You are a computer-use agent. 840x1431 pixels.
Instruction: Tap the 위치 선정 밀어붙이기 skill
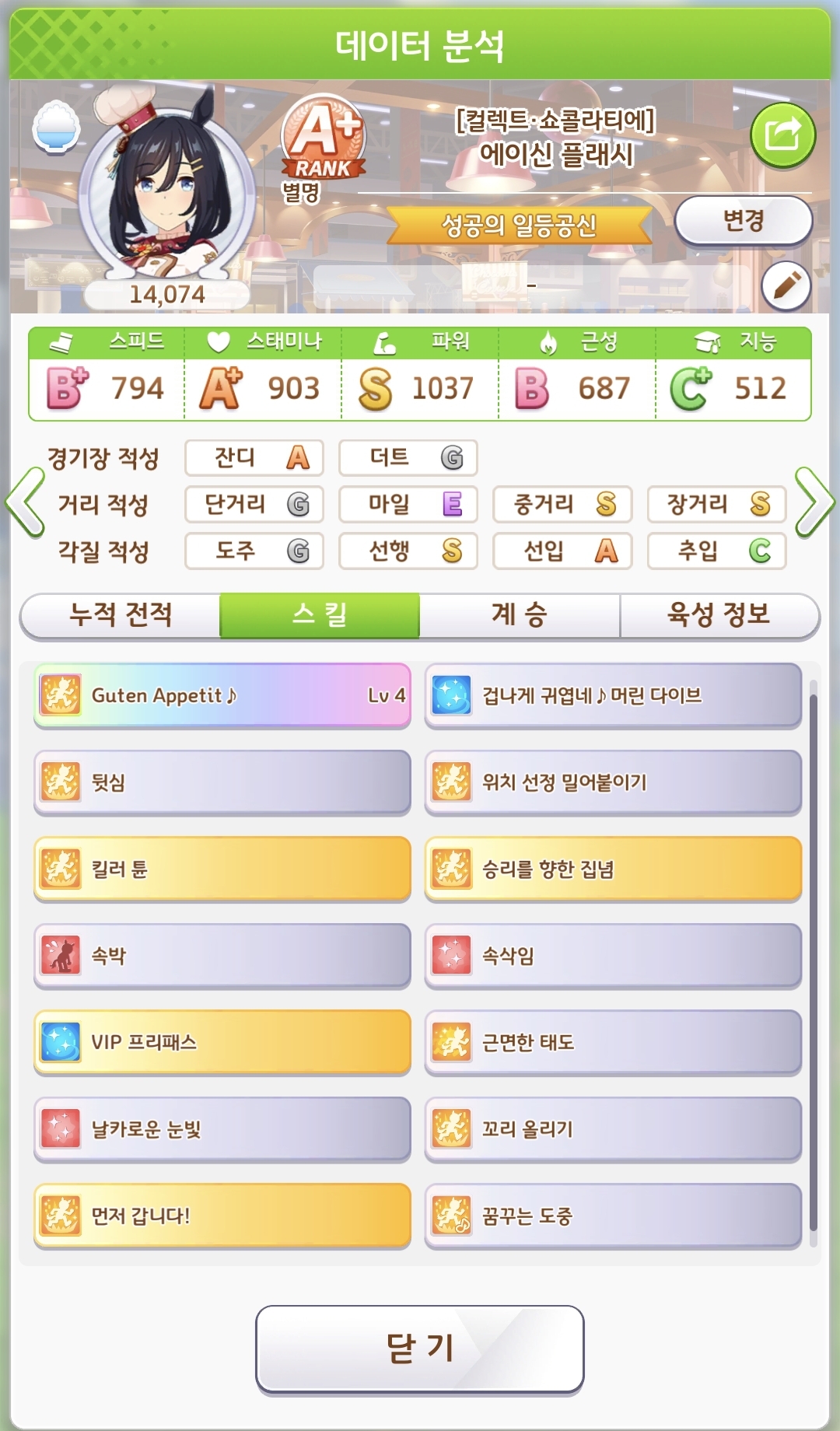(613, 782)
